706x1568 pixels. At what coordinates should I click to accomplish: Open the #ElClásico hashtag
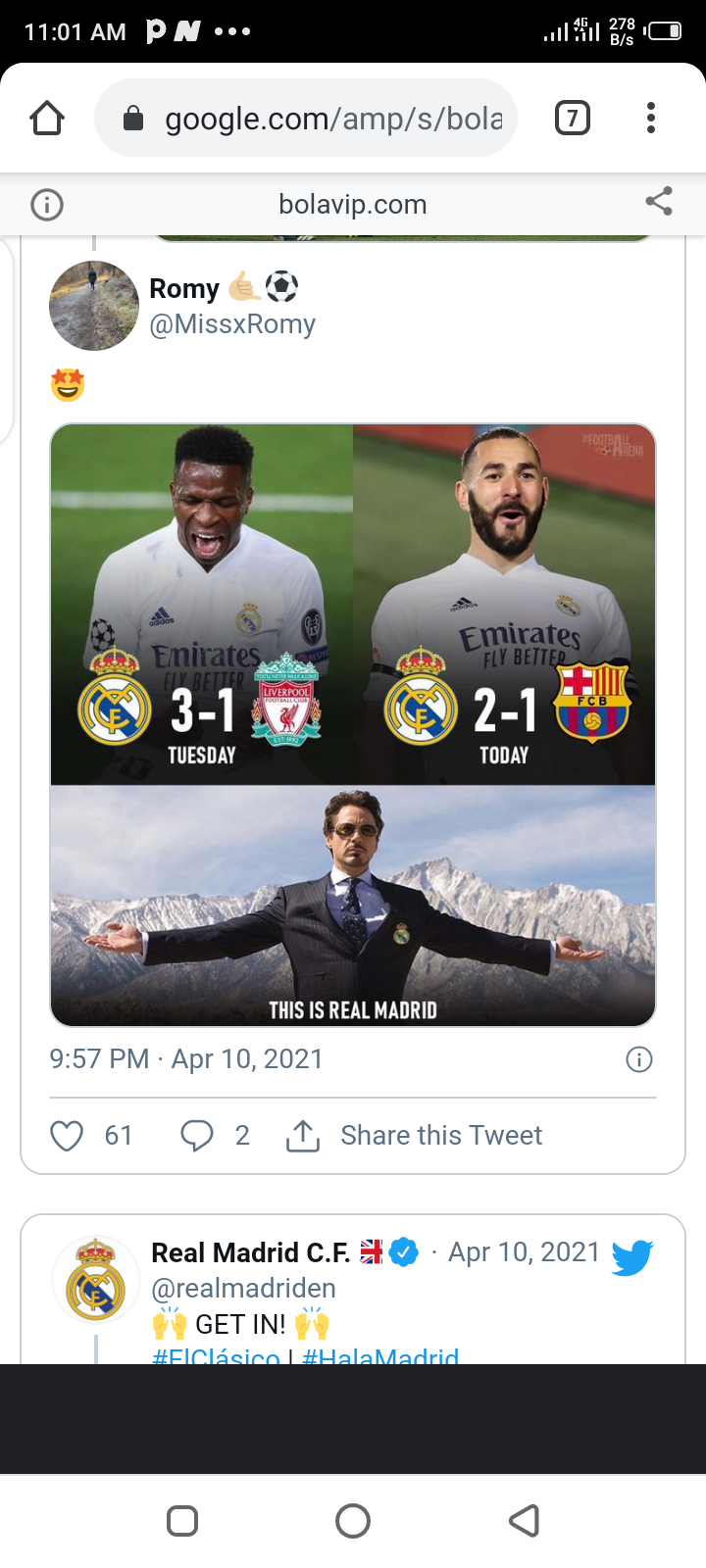[216, 1355]
